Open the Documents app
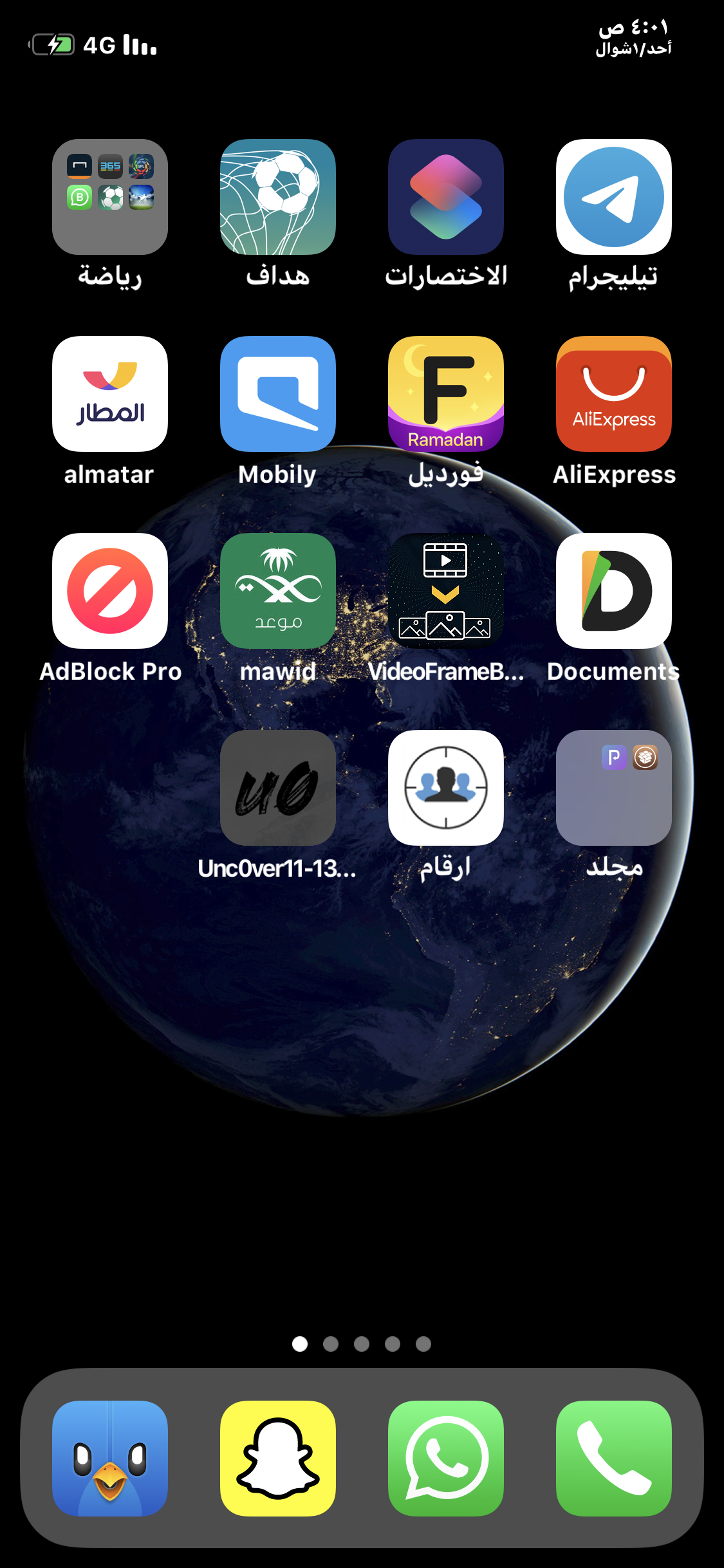This screenshot has width=724, height=1568. click(x=614, y=591)
